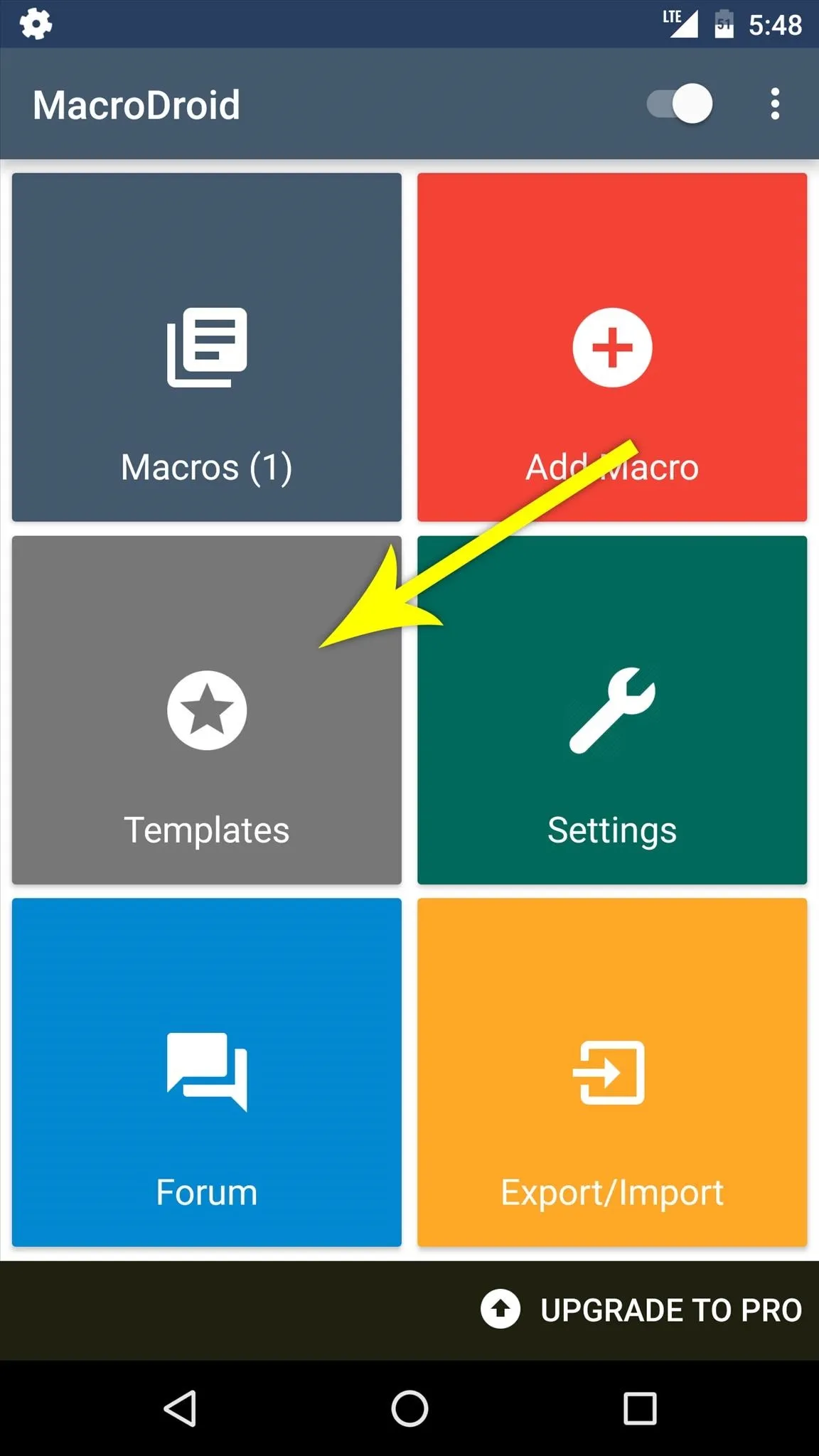This screenshot has height=1456, width=819.
Task: Open the overflow menu
Action: (x=775, y=104)
